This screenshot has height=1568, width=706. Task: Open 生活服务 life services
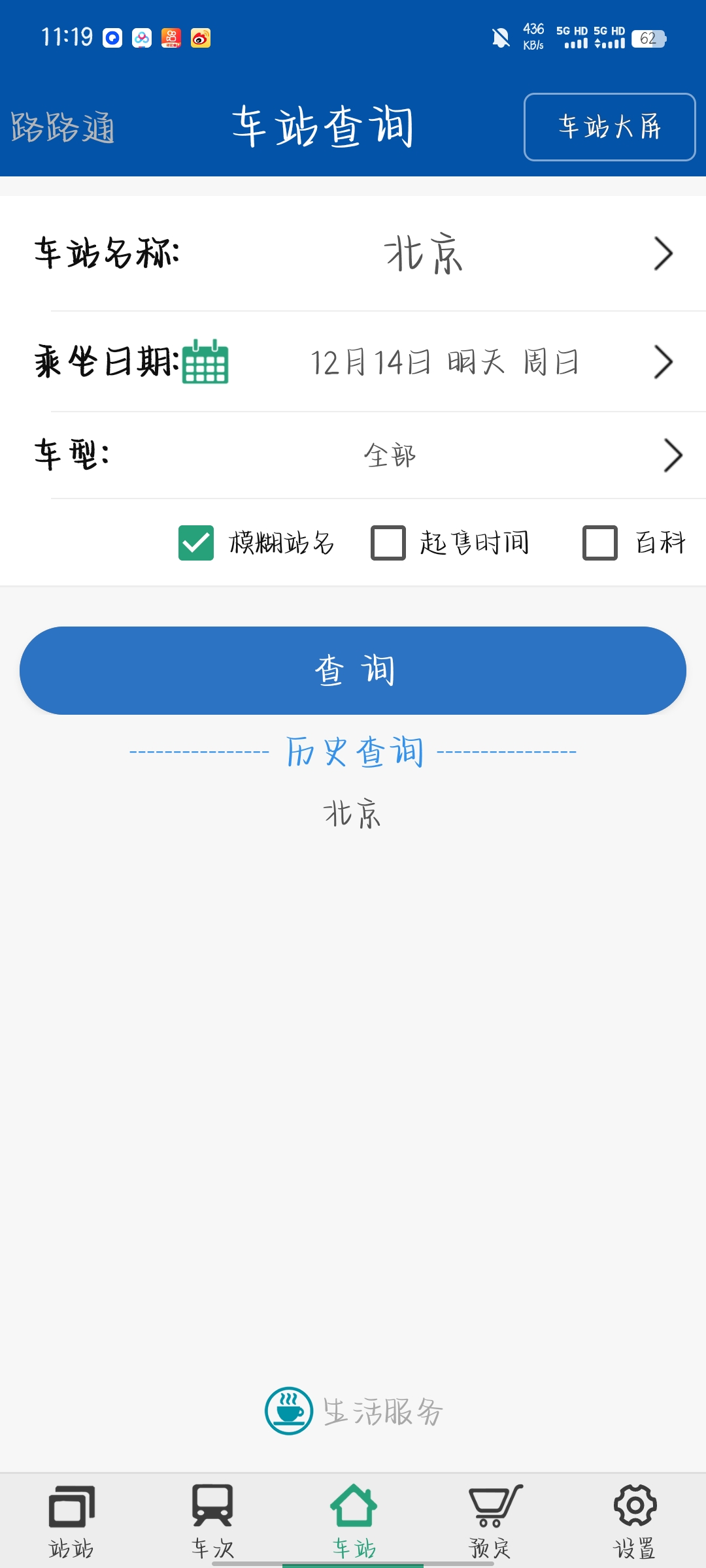354,1411
